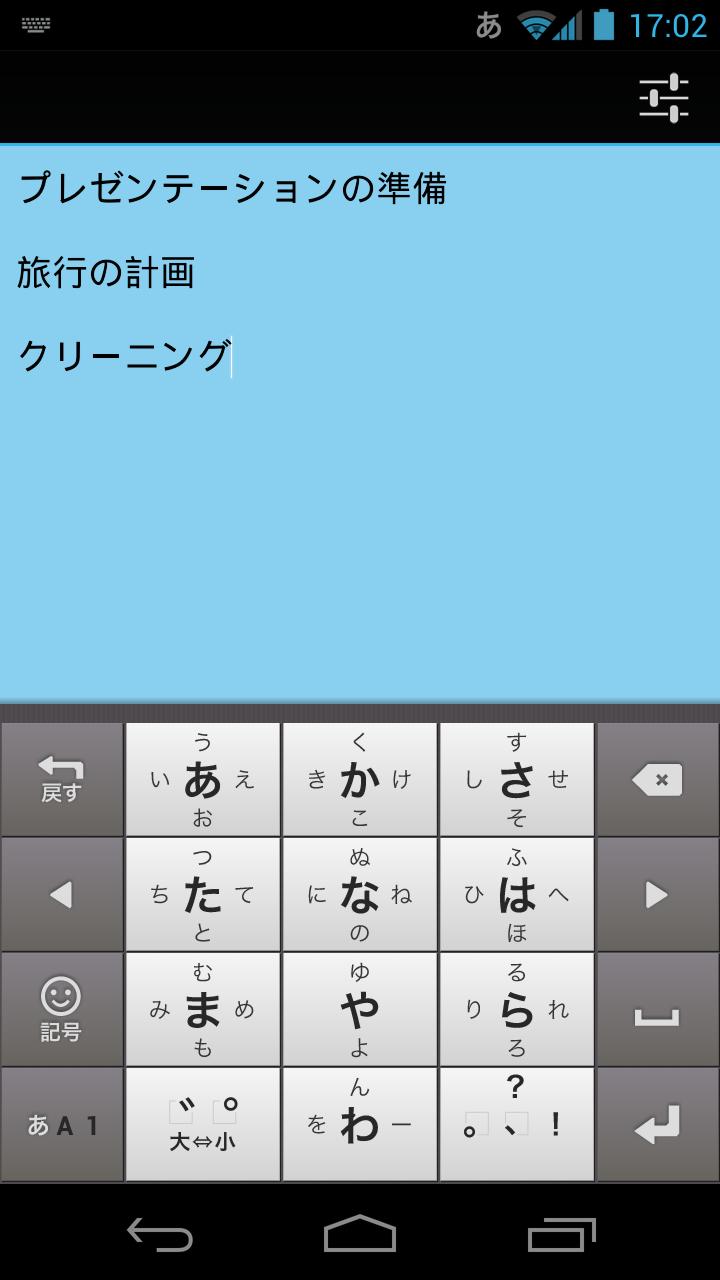The width and height of the screenshot is (720, 1280).
Task: Tap the あ key
Action: 203,780
